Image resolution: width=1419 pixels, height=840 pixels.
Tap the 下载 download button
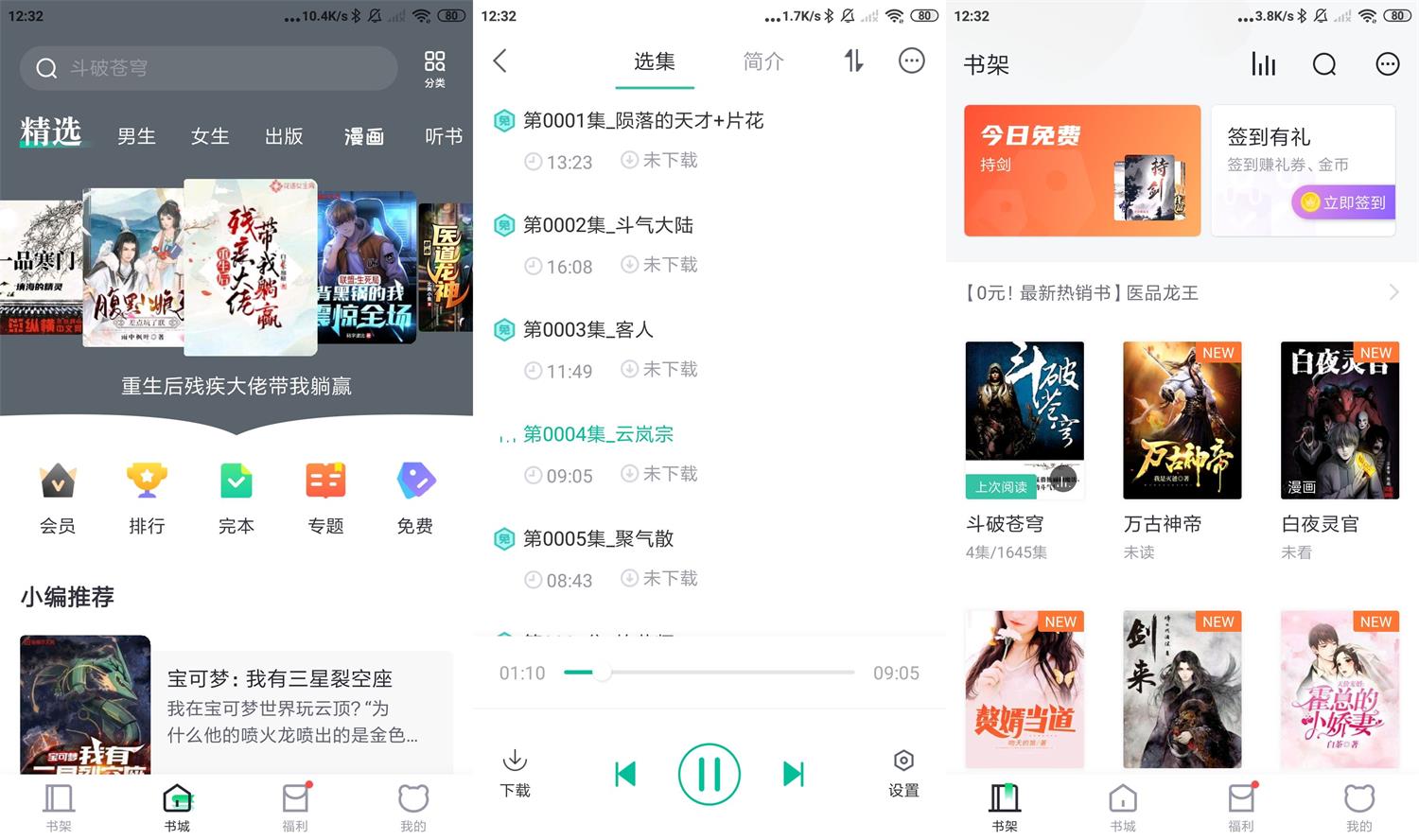[x=515, y=773]
